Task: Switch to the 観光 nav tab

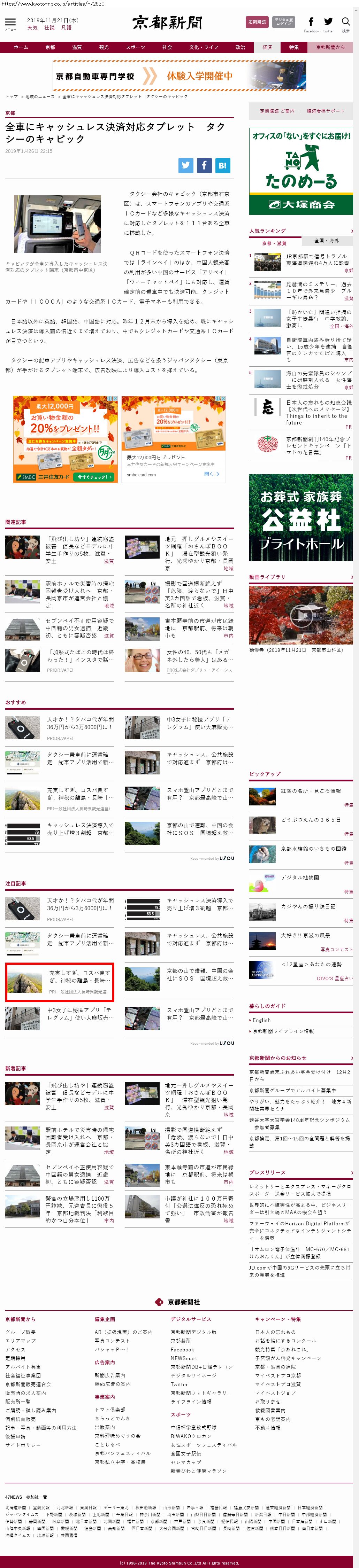Action: click(x=104, y=47)
